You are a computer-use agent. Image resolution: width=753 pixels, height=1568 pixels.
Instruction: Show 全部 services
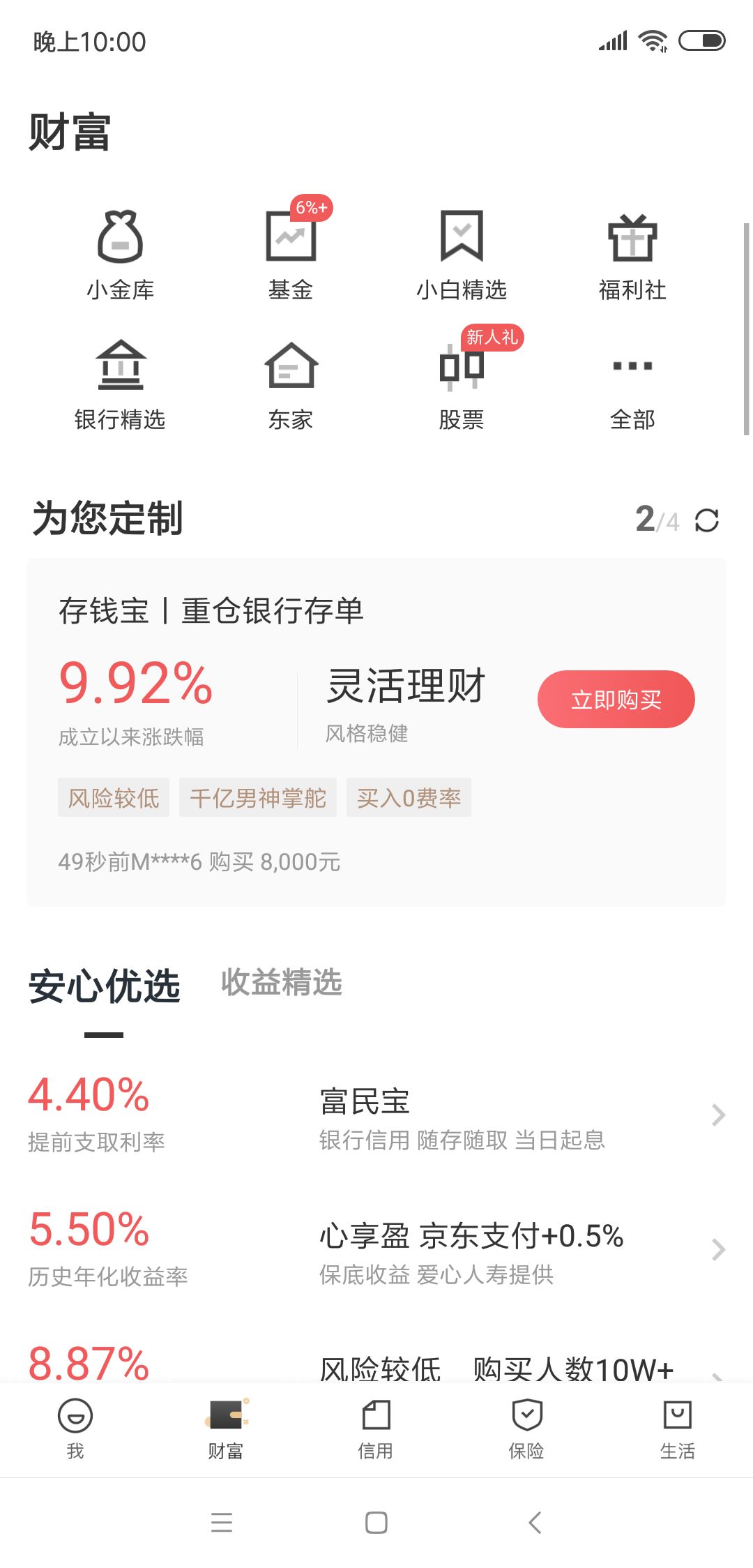[x=632, y=385]
